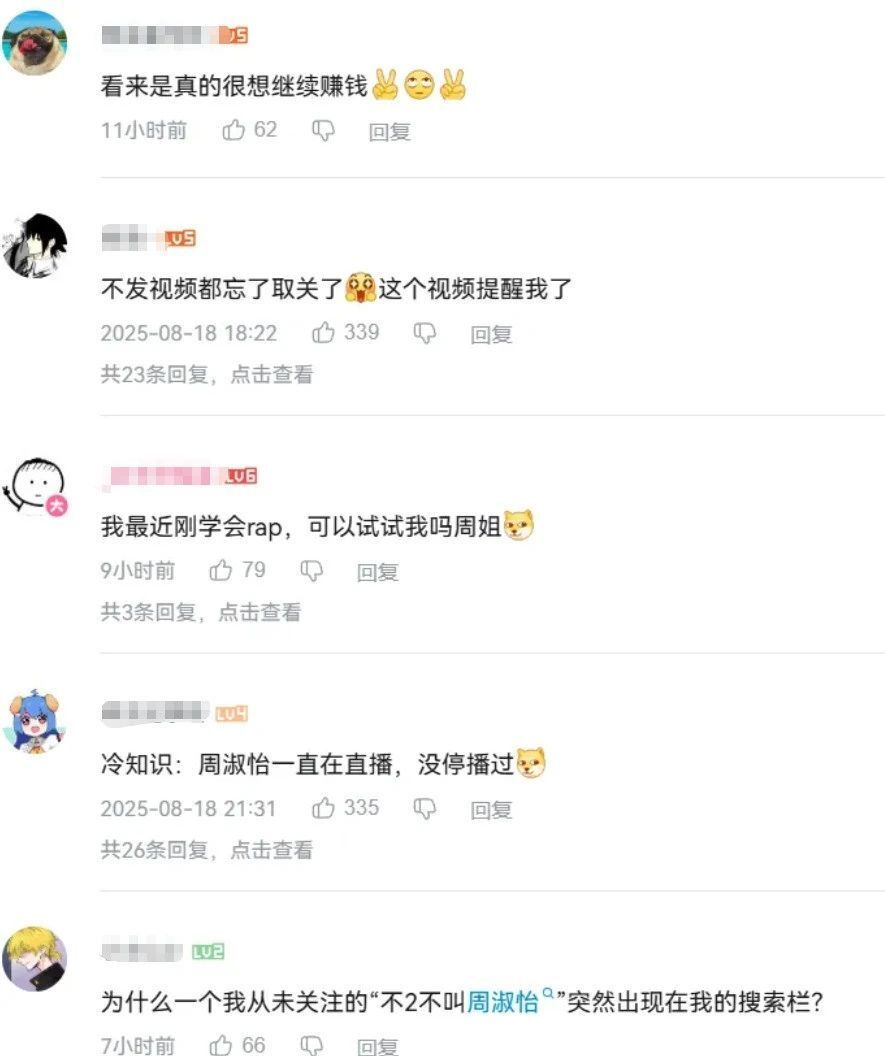Expand the 共3条回复 replies
The width and height of the screenshot is (885, 1056).
tap(200, 613)
